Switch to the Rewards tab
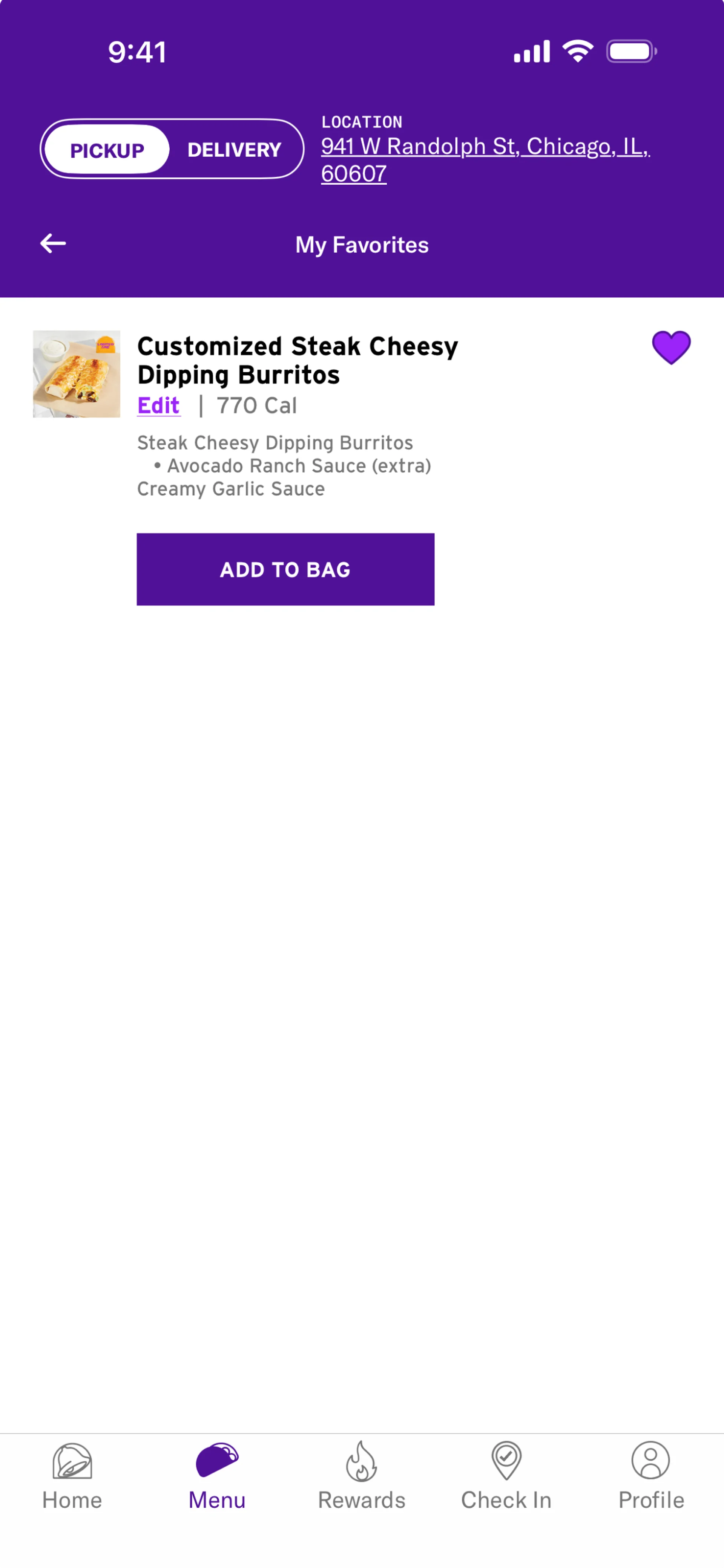724x1568 pixels. point(362,1475)
